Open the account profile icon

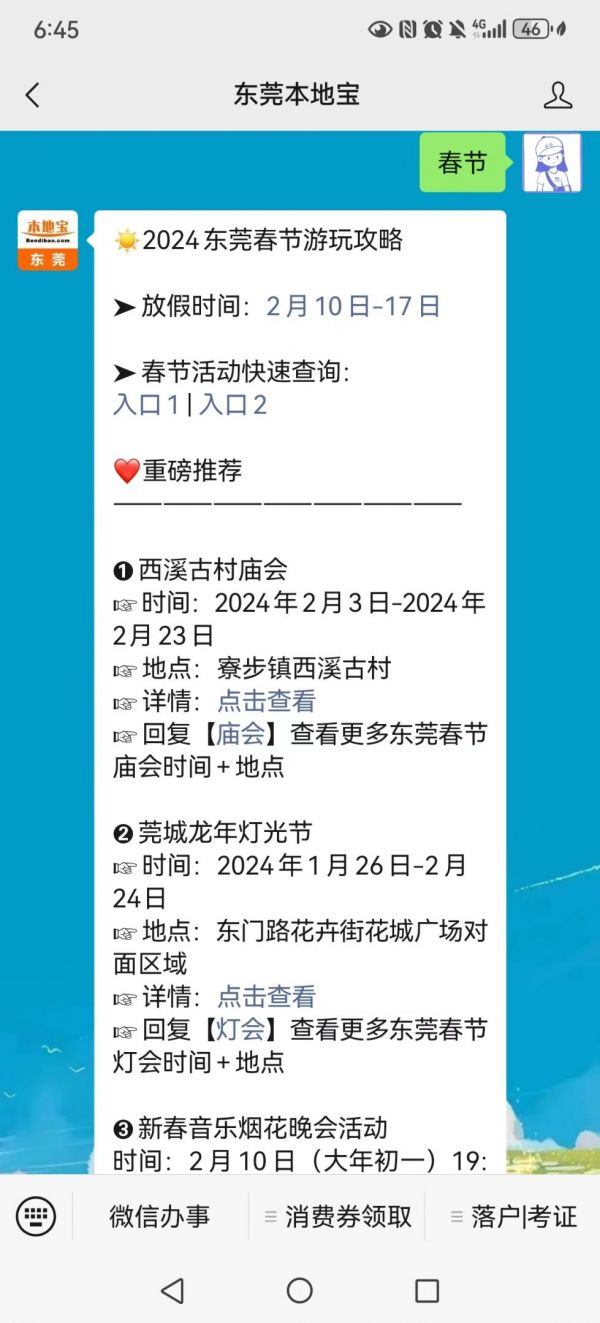557,95
